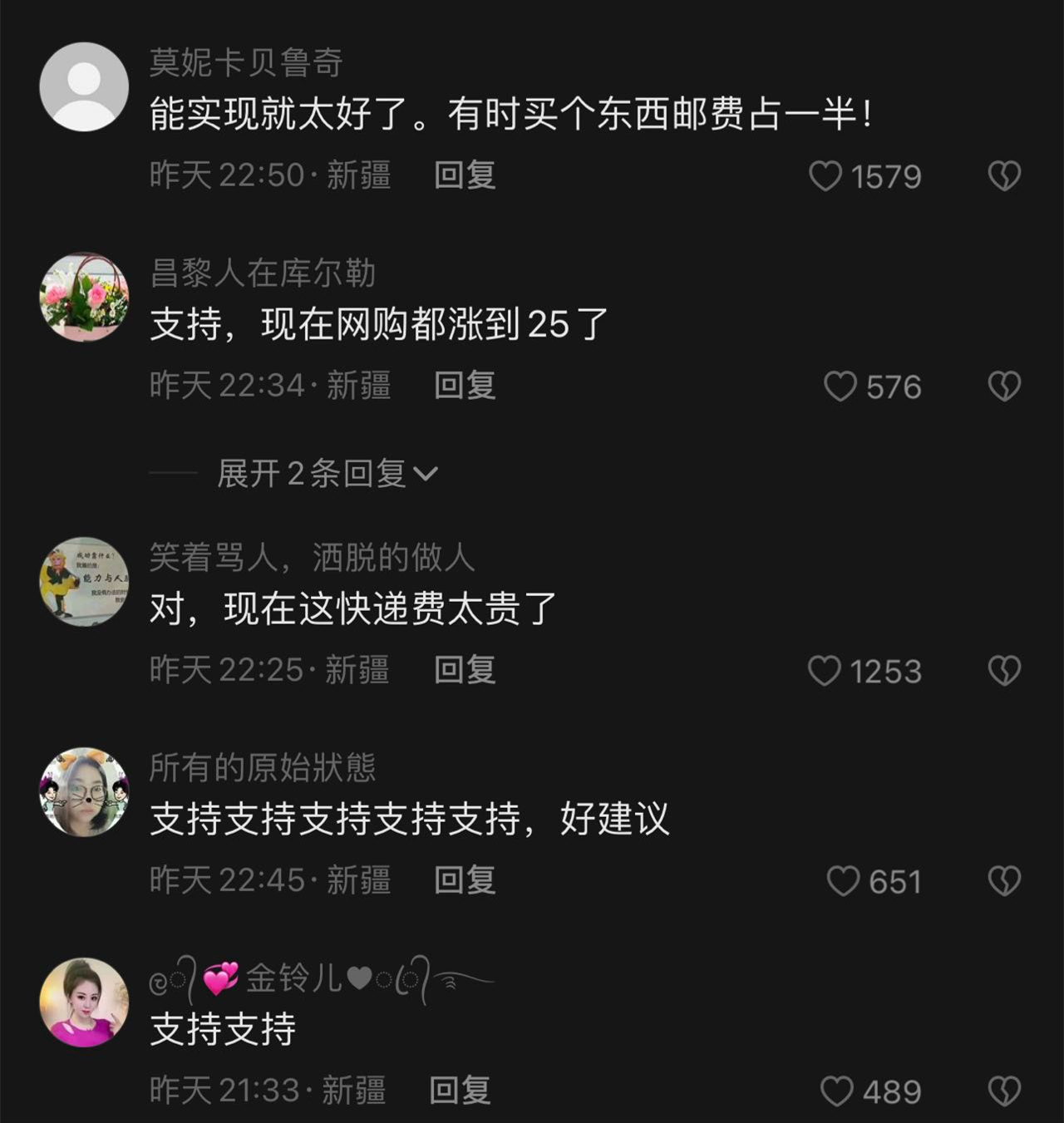Reply to 所有的原始狀態's comment
The width and height of the screenshot is (1064, 1123).
click(465, 880)
